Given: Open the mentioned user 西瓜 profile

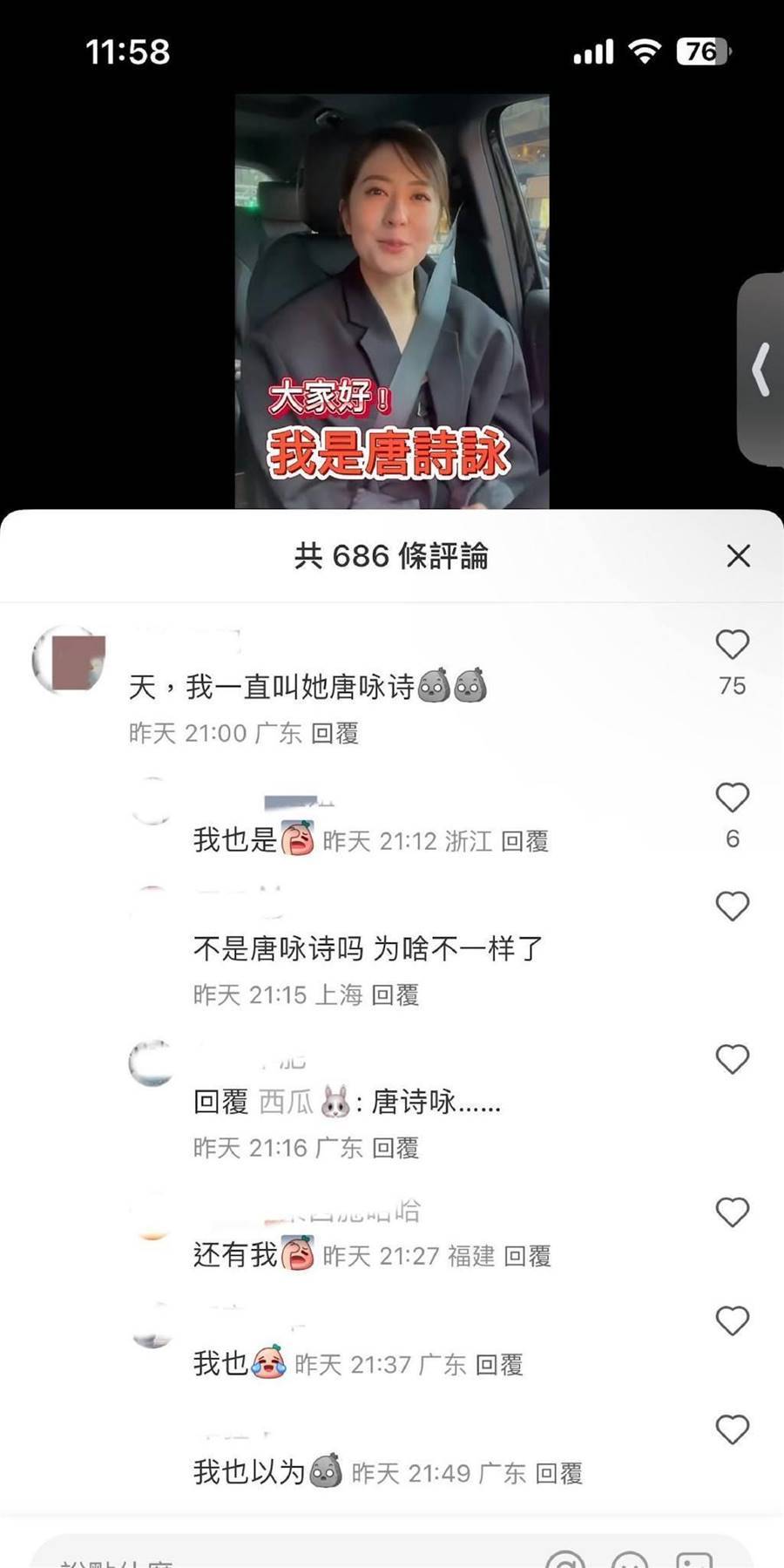Looking at the screenshot, I should point(287,1103).
